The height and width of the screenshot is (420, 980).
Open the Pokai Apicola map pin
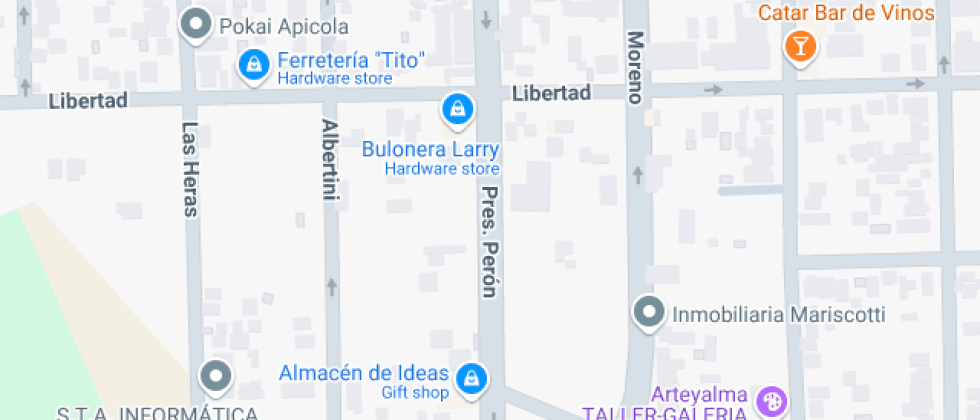tap(197, 25)
